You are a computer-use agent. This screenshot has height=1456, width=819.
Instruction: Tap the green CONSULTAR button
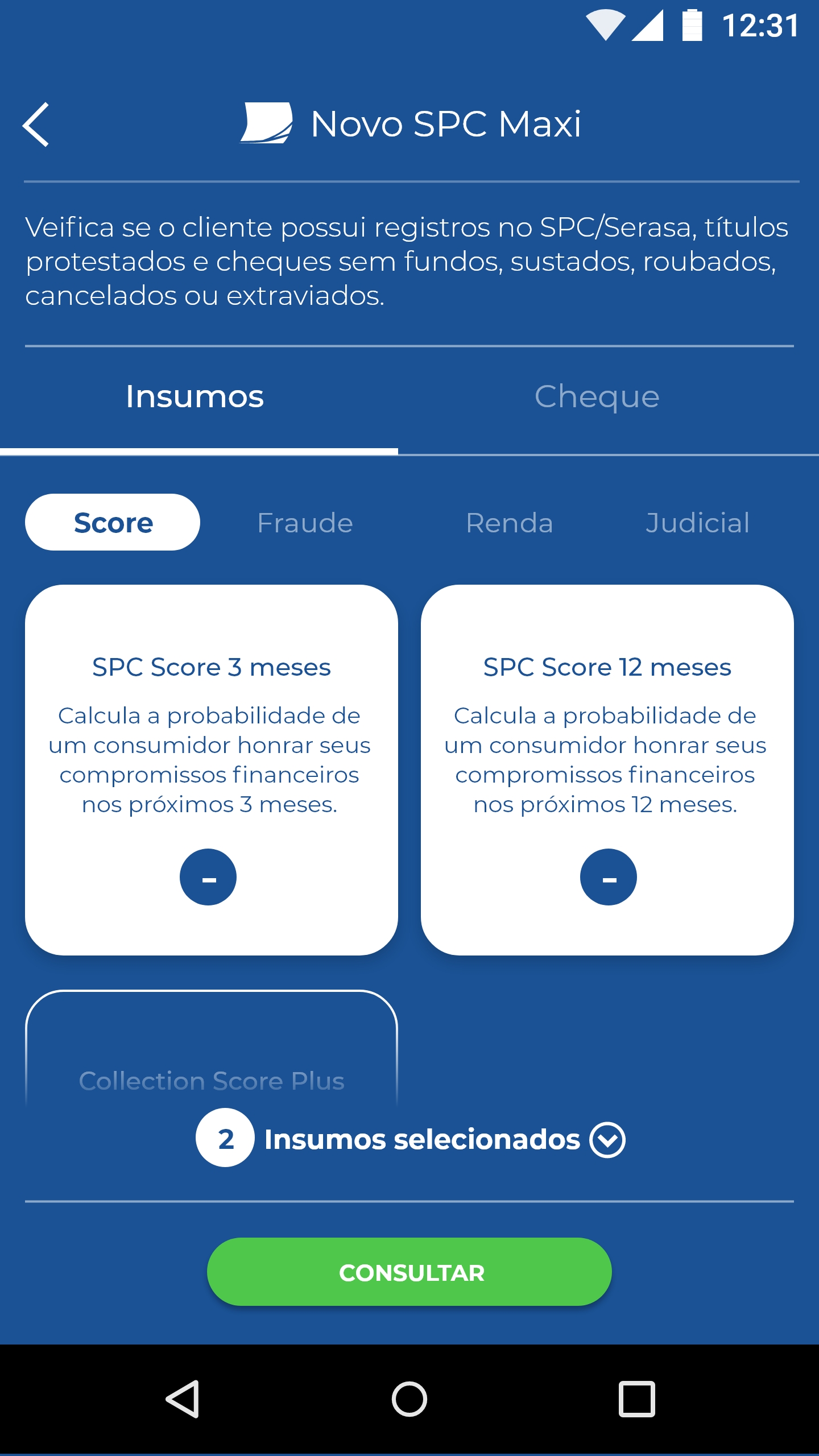point(409,1272)
